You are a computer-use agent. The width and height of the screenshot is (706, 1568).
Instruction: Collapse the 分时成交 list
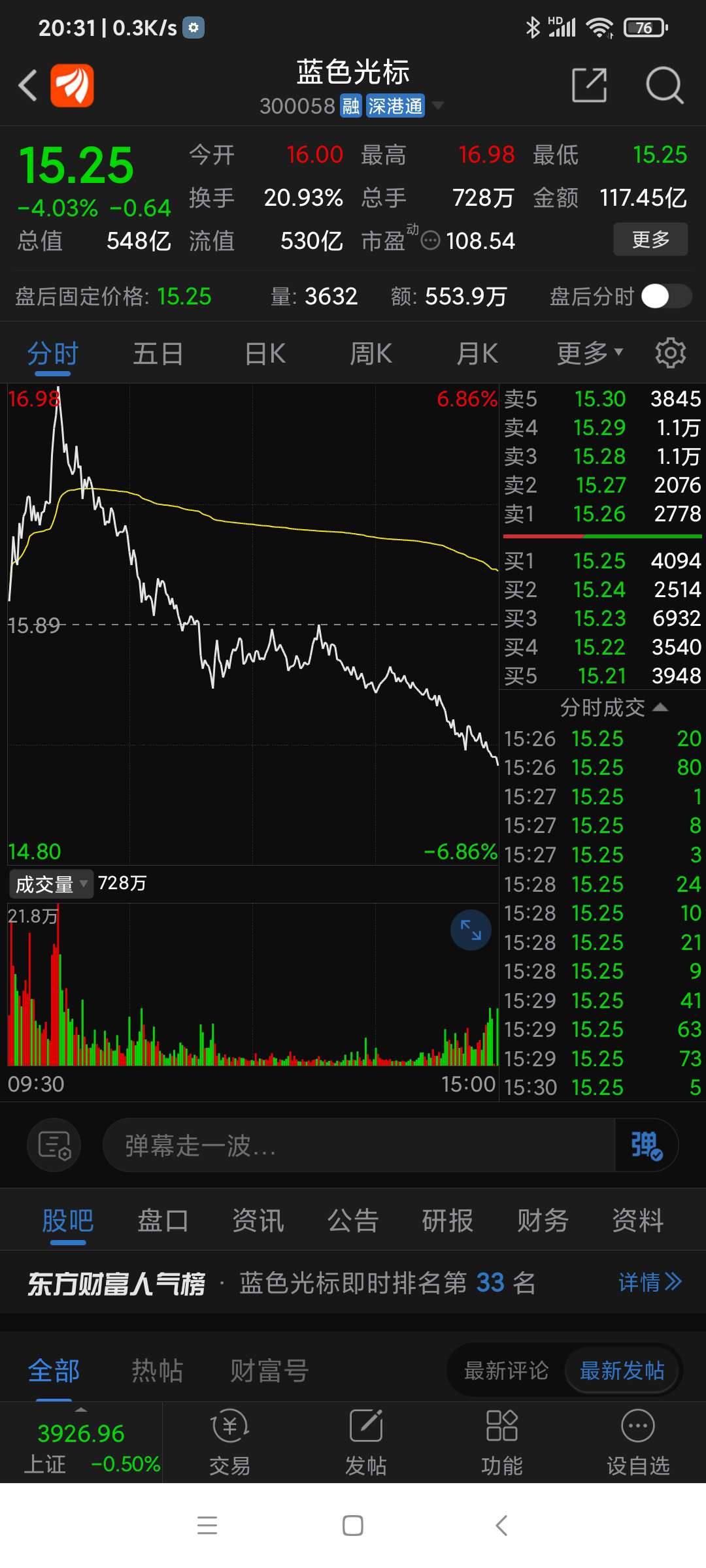(x=614, y=707)
